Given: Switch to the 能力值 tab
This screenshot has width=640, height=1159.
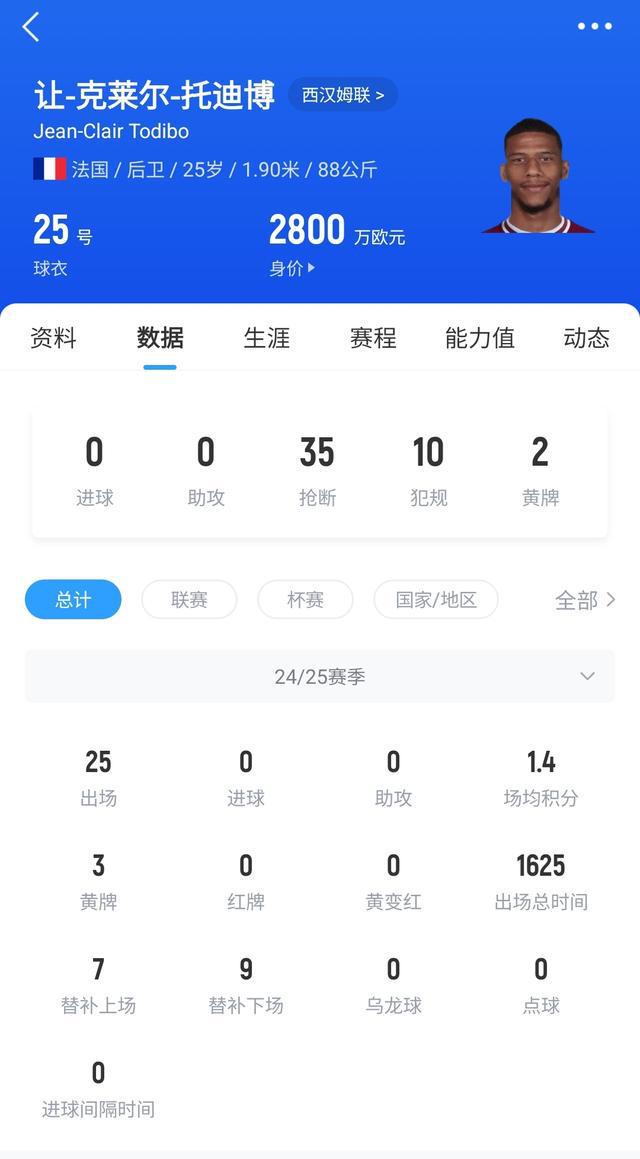Looking at the screenshot, I should tap(480, 338).
